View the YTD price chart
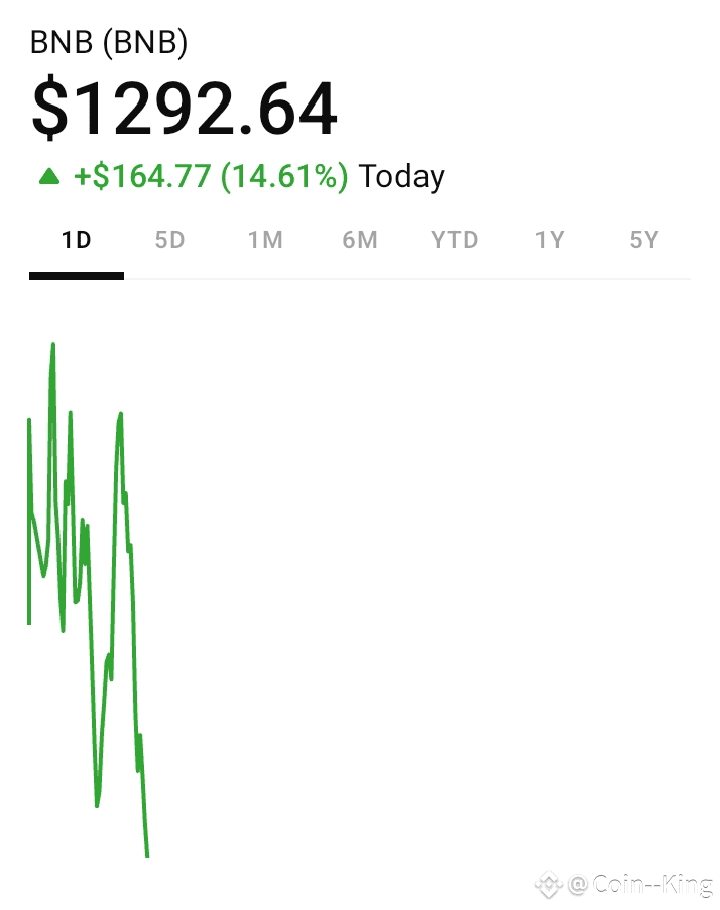Screen dimensions: 720x910 click(x=455, y=241)
